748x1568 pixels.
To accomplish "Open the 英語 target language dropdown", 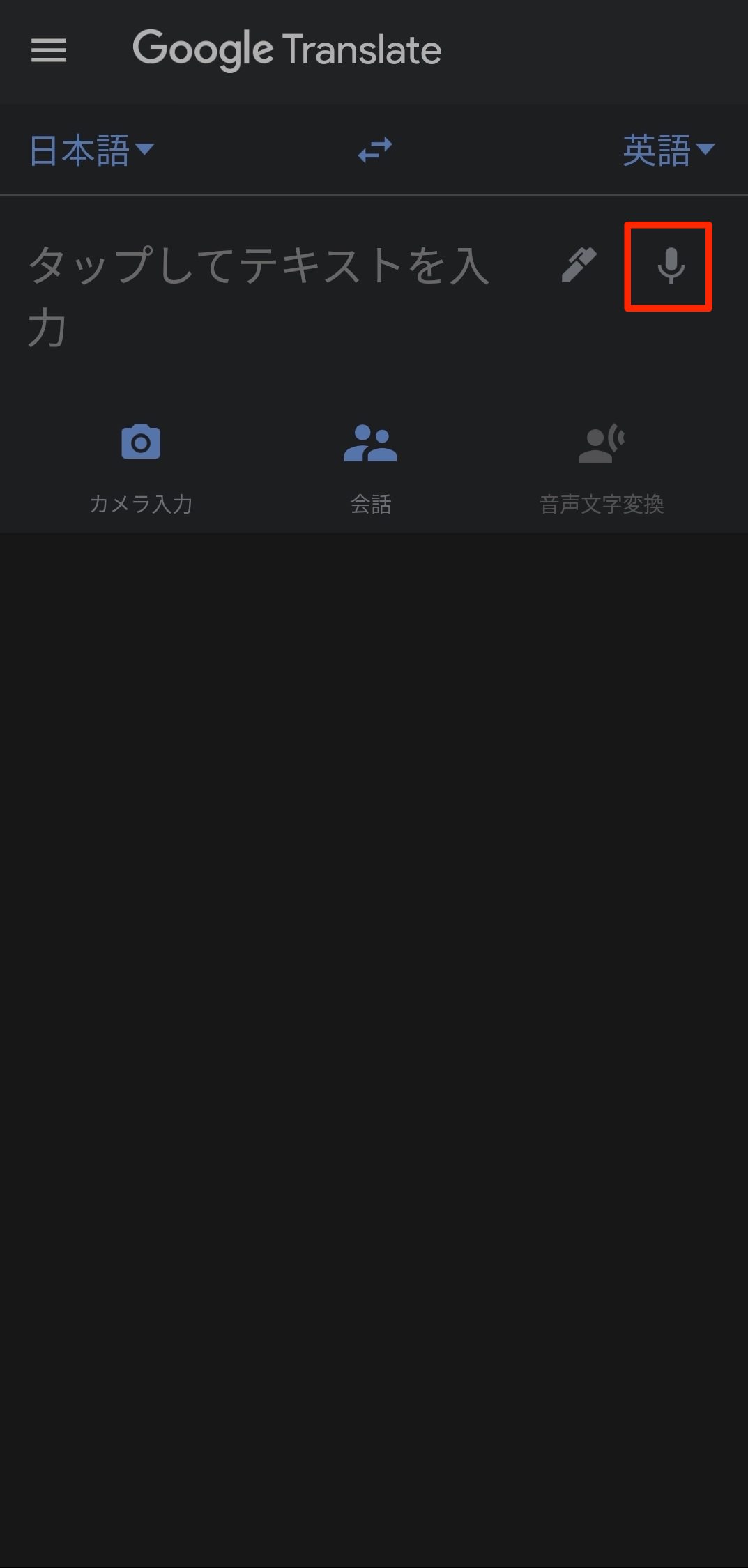I will pyautogui.click(x=668, y=150).
